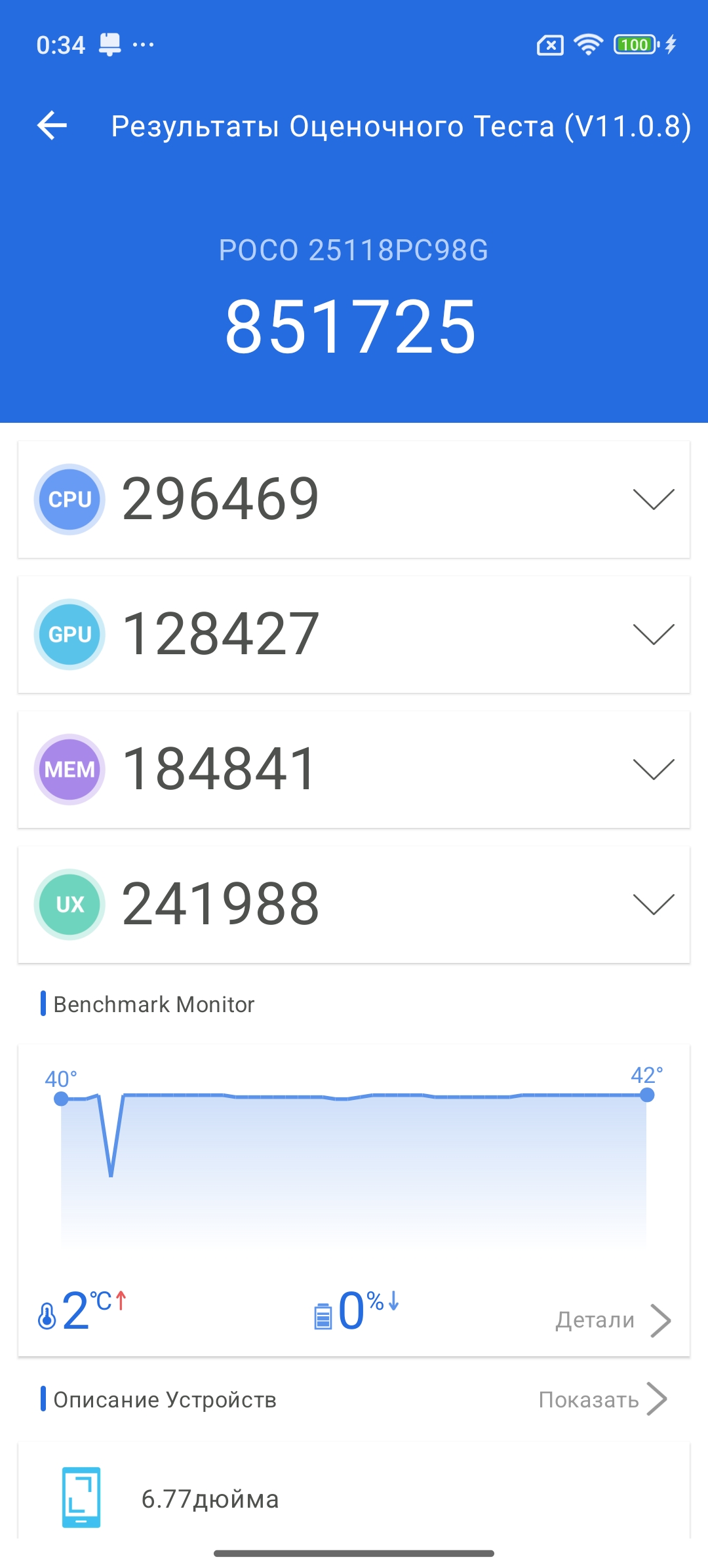Expand the GPU score breakdown
The width and height of the screenshot is (708, 1568).
tap(653, 635)
